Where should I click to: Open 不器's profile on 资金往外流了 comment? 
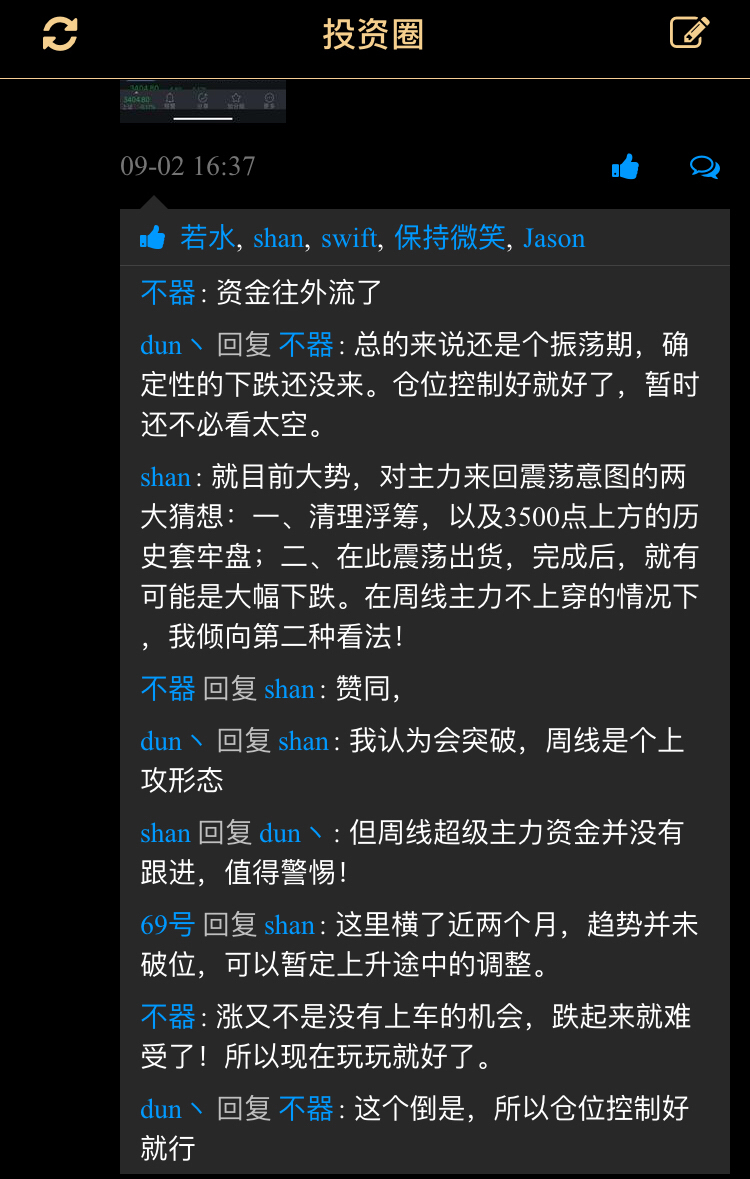point(167,292)
